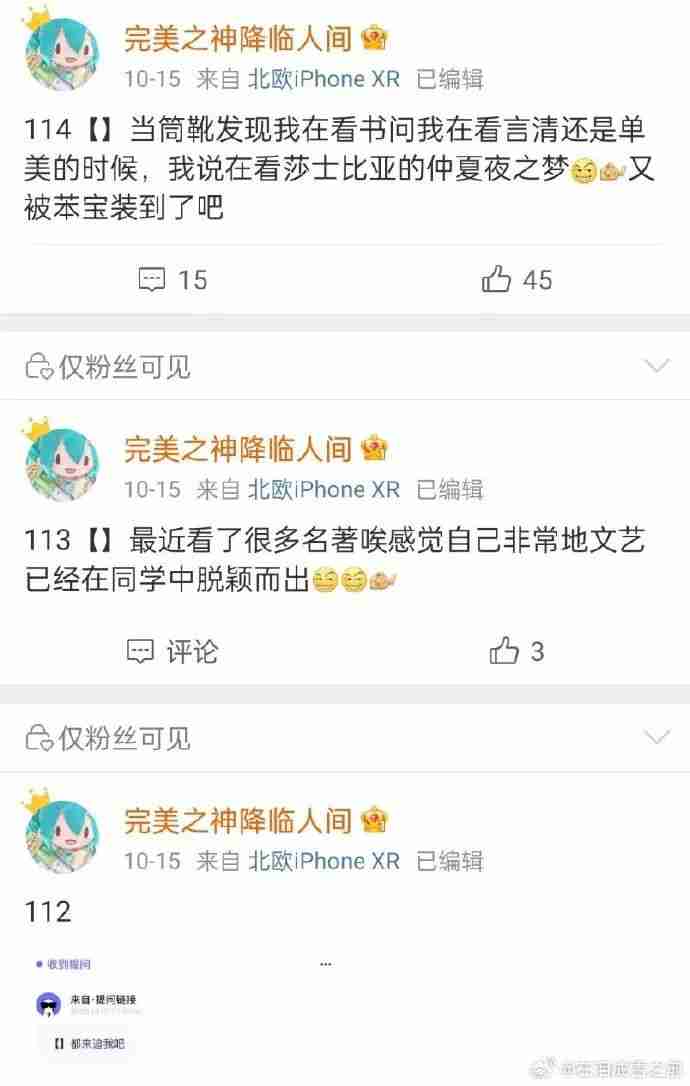Open username 完美之神降临人间 on post 113
This screenshot has height=1086, width=690.
tap(238, 450)
